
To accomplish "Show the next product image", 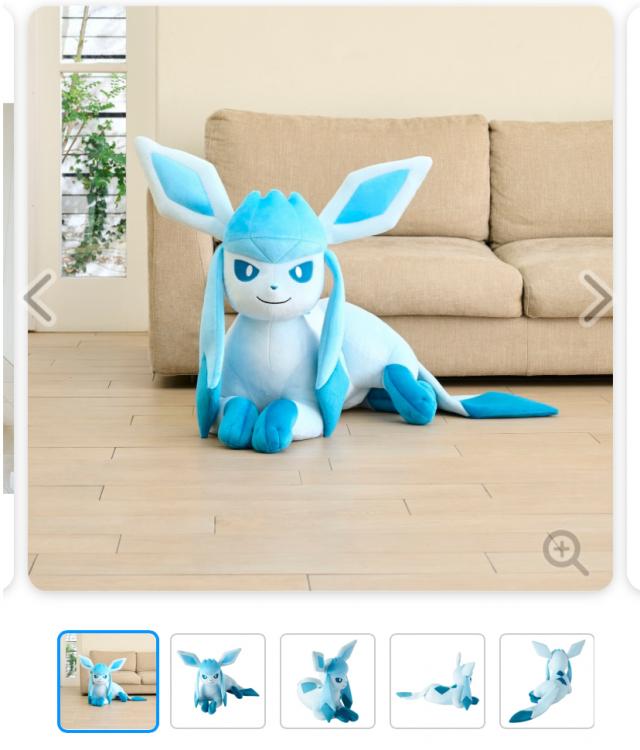I will pyautogui.click(x=595, y=298).
